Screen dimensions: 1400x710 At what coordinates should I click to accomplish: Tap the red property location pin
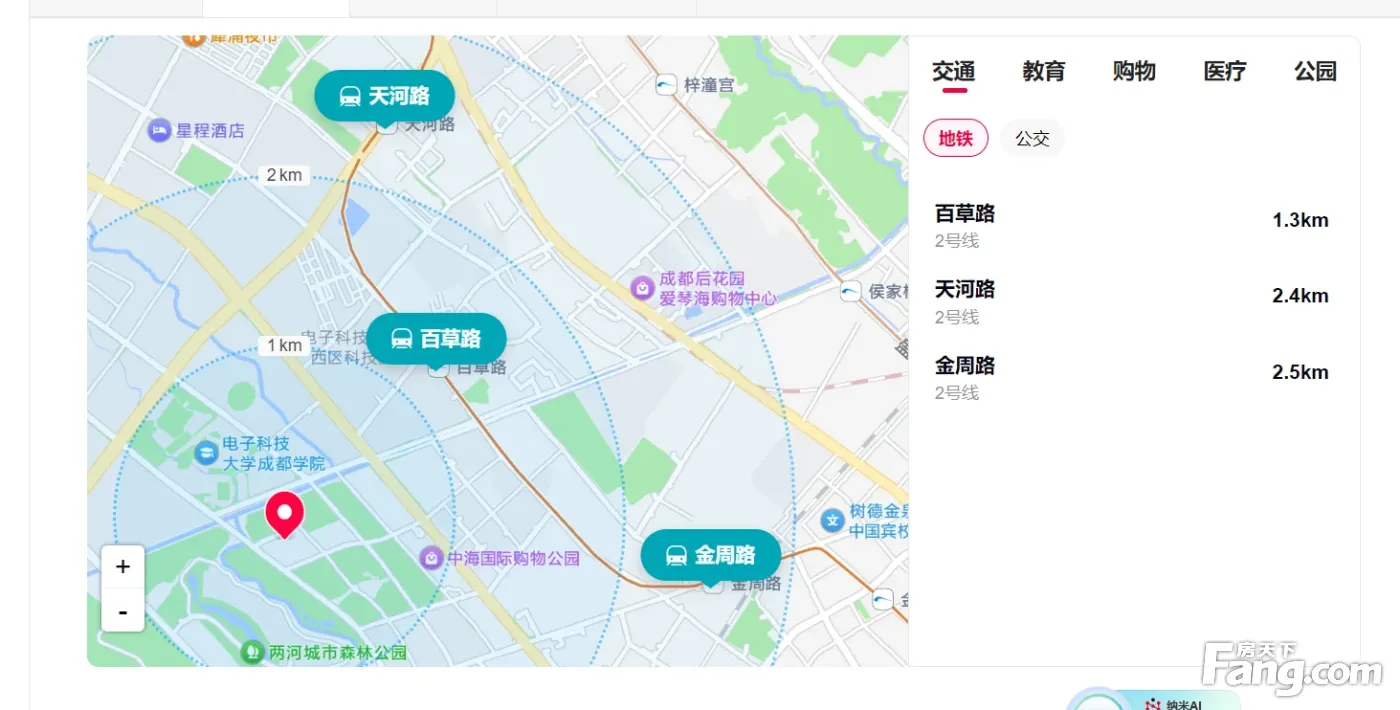[284, 514]
